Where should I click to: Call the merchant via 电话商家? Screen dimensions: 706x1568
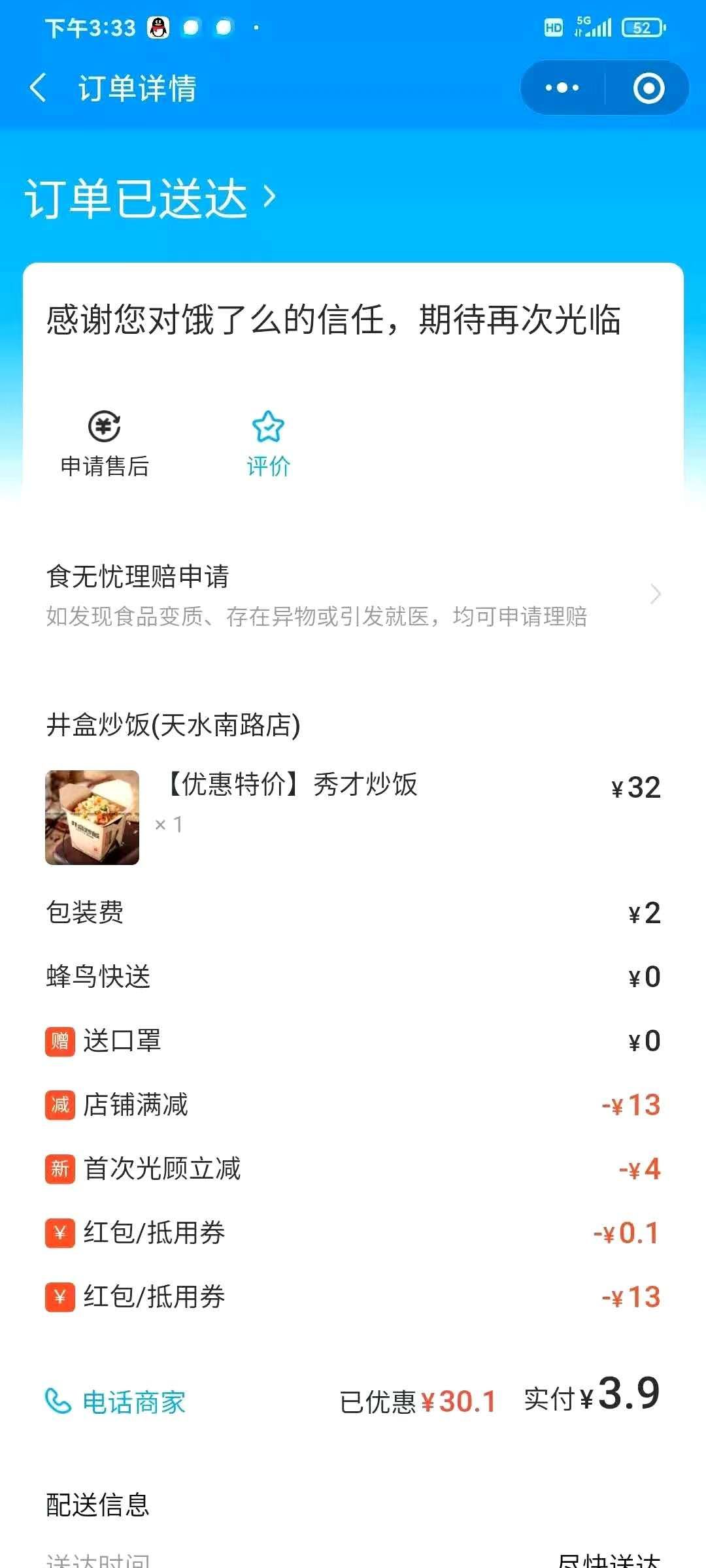point(116,1402)
